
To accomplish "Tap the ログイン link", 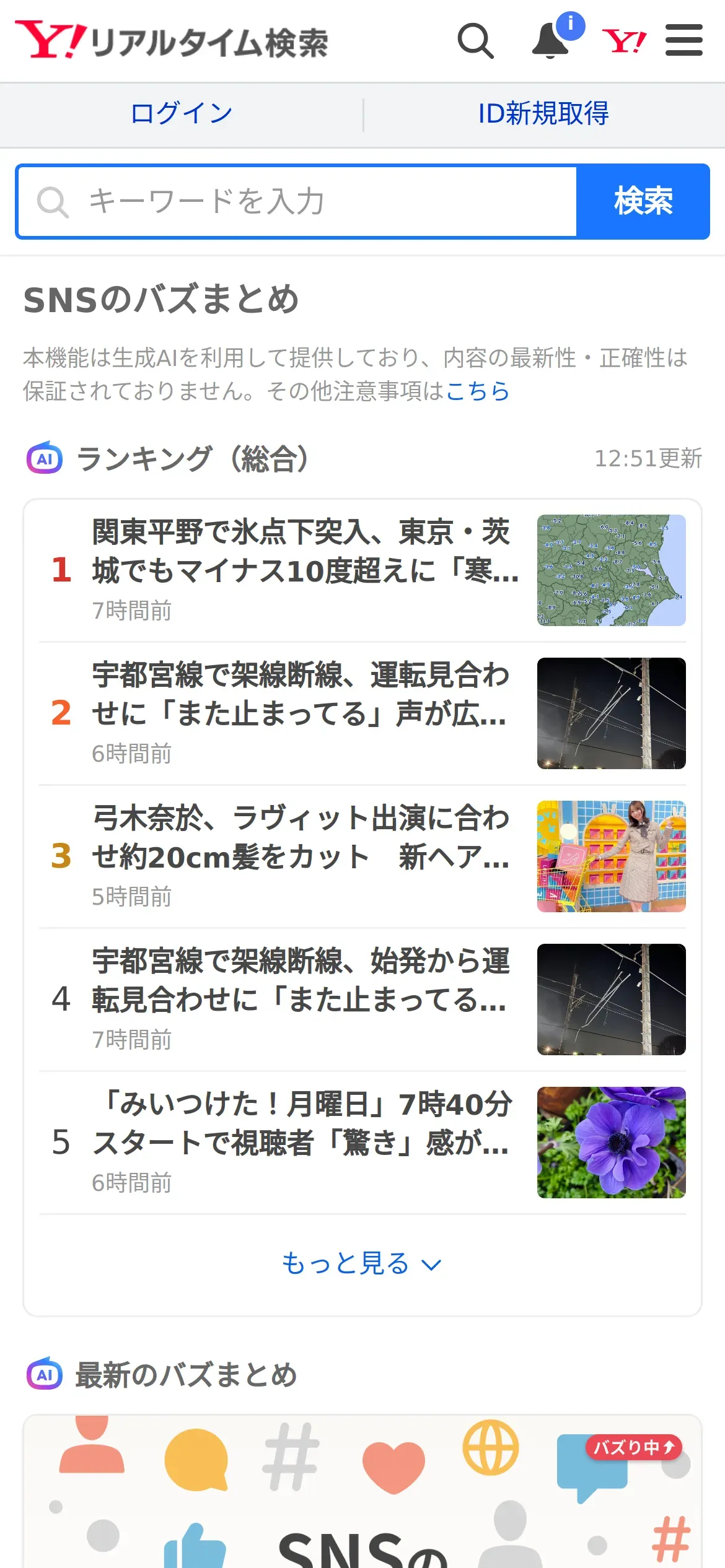I will point(182,114).
